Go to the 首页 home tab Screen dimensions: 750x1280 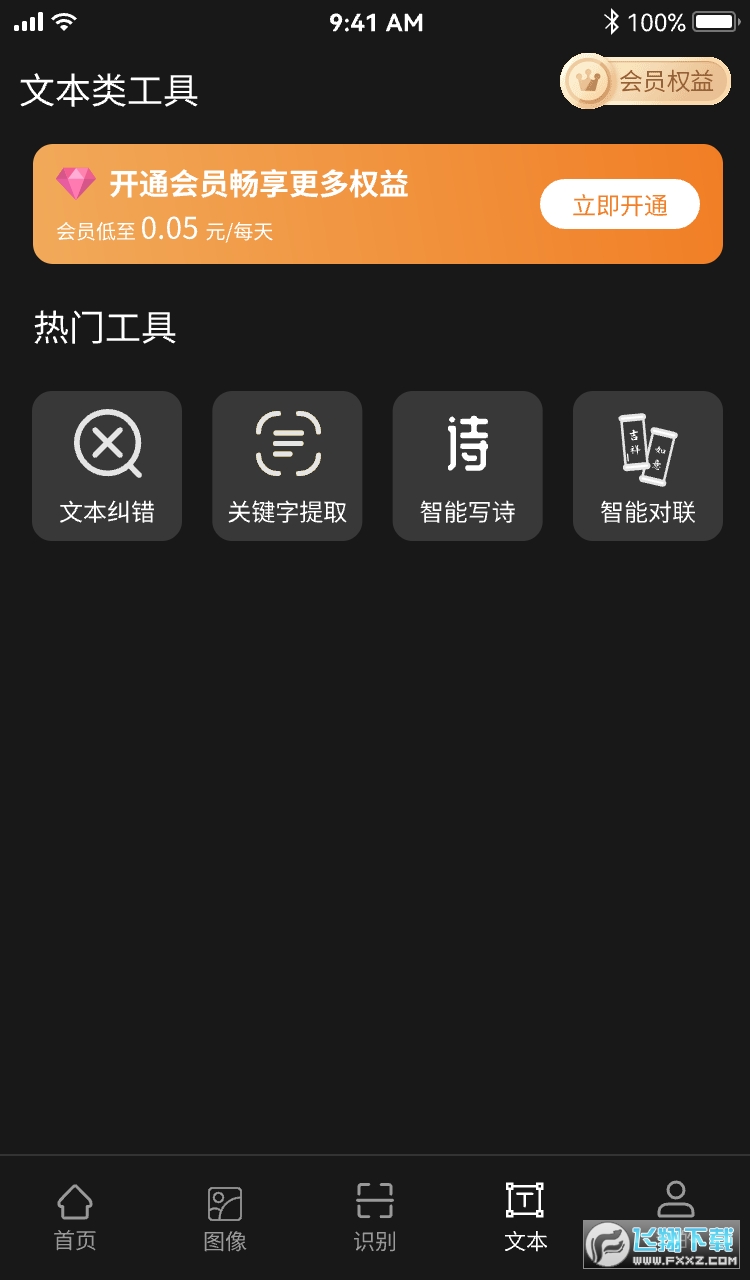(75, 1217)
